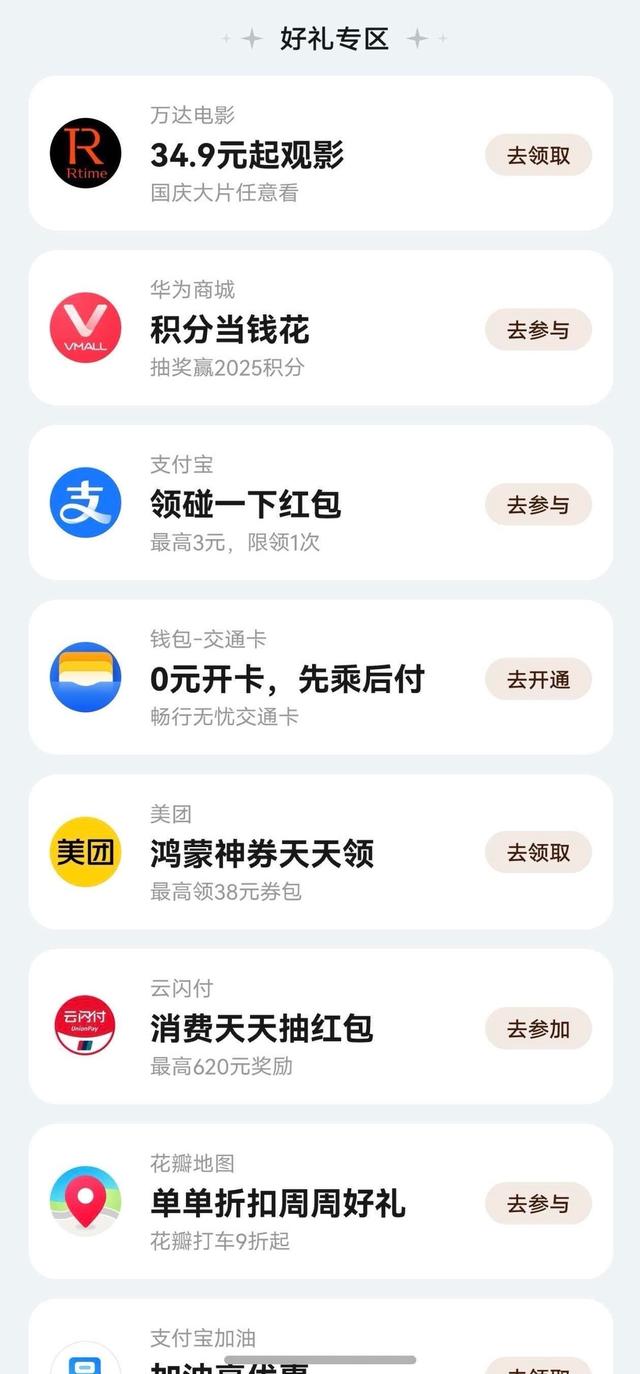Open the 云闪付 消费天天抽红包 card
640x1374 pixels.
click(x=300, y=1028)
